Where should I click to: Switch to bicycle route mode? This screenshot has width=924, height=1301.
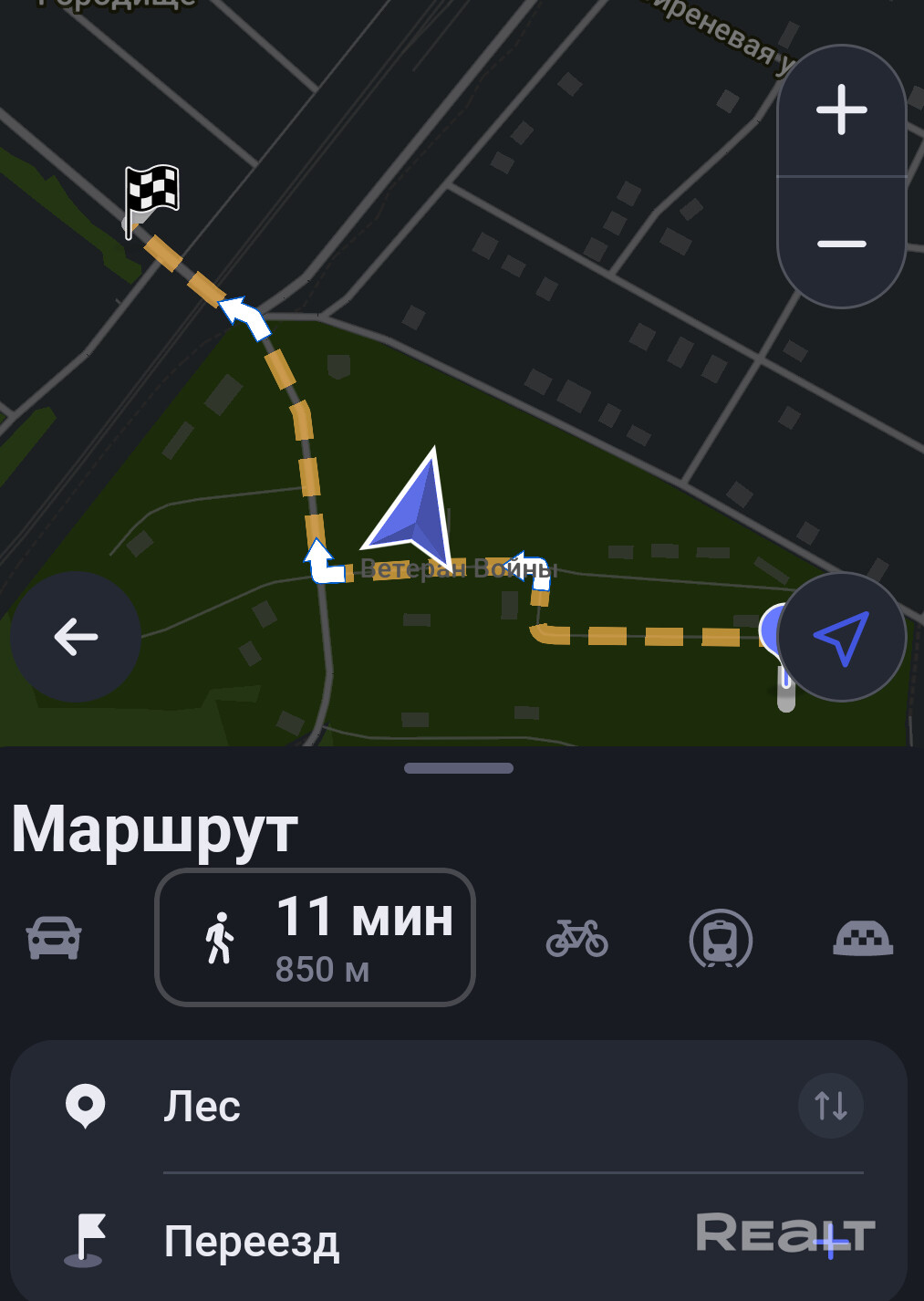point(576,938)
